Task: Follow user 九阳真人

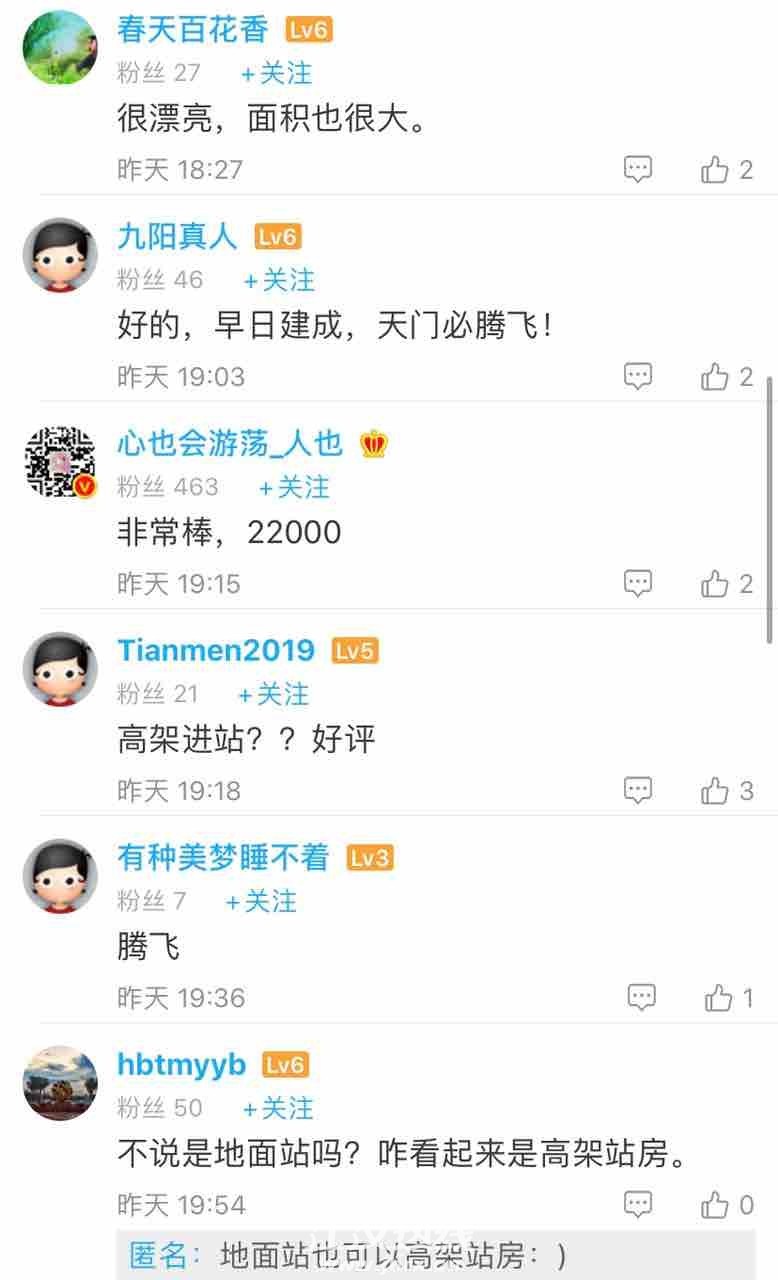Action: coord(279,280)
